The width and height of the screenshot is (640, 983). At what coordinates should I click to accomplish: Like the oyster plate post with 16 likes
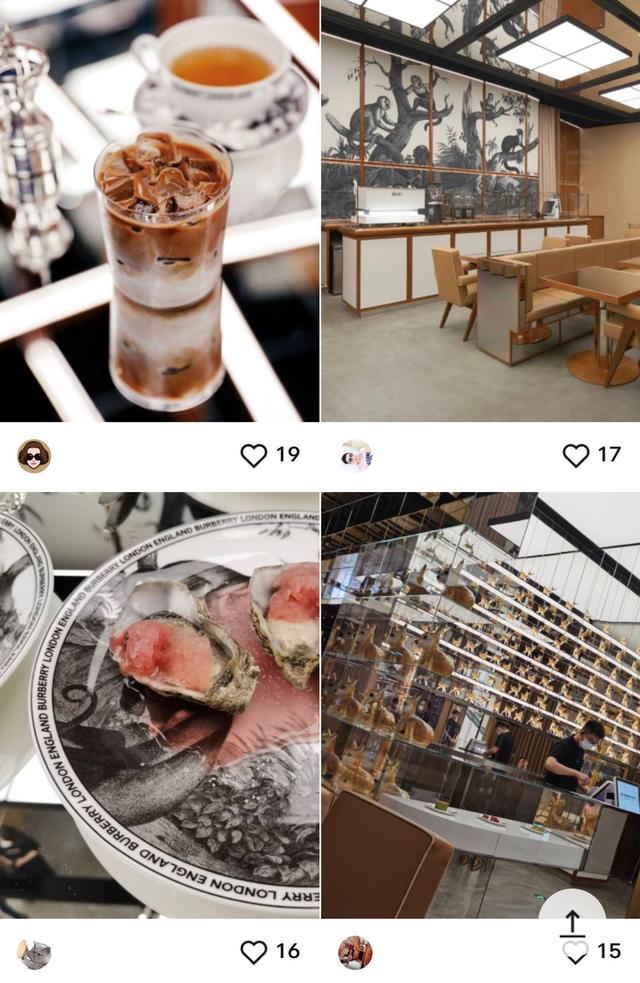click(x=254, y=951)
